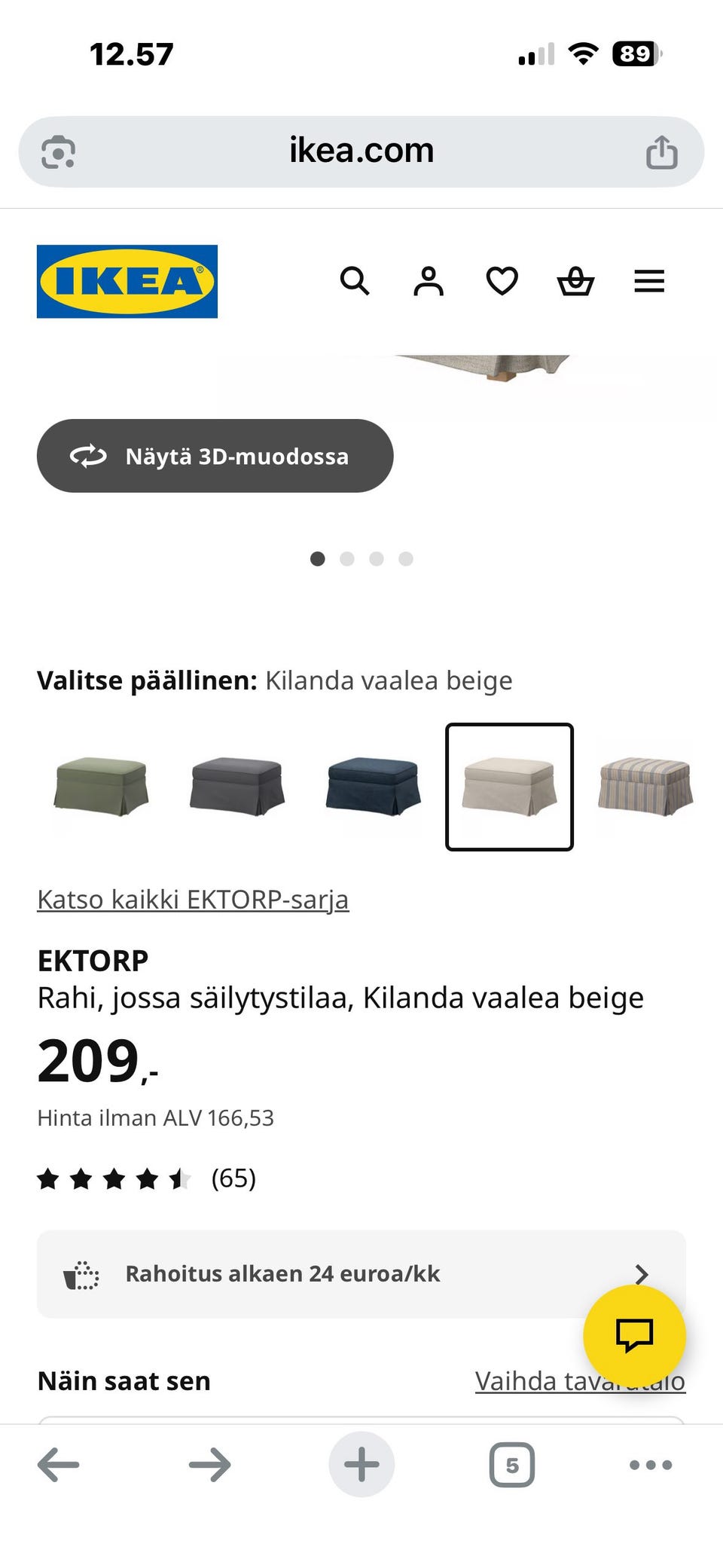Open the user profile
723x1568 pixels.
click(427, 282)
